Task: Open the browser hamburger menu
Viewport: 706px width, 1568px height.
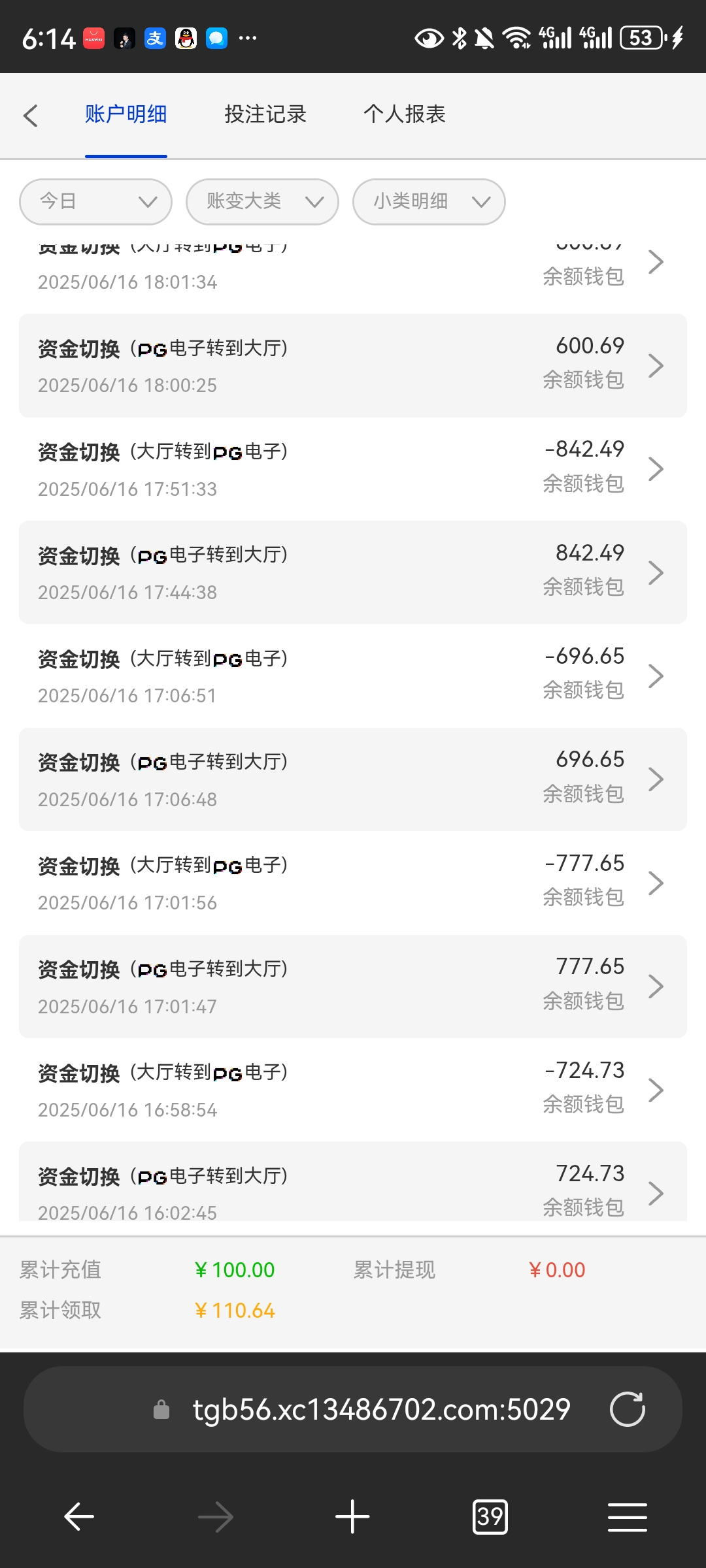Action: (x=628, y=1516)
